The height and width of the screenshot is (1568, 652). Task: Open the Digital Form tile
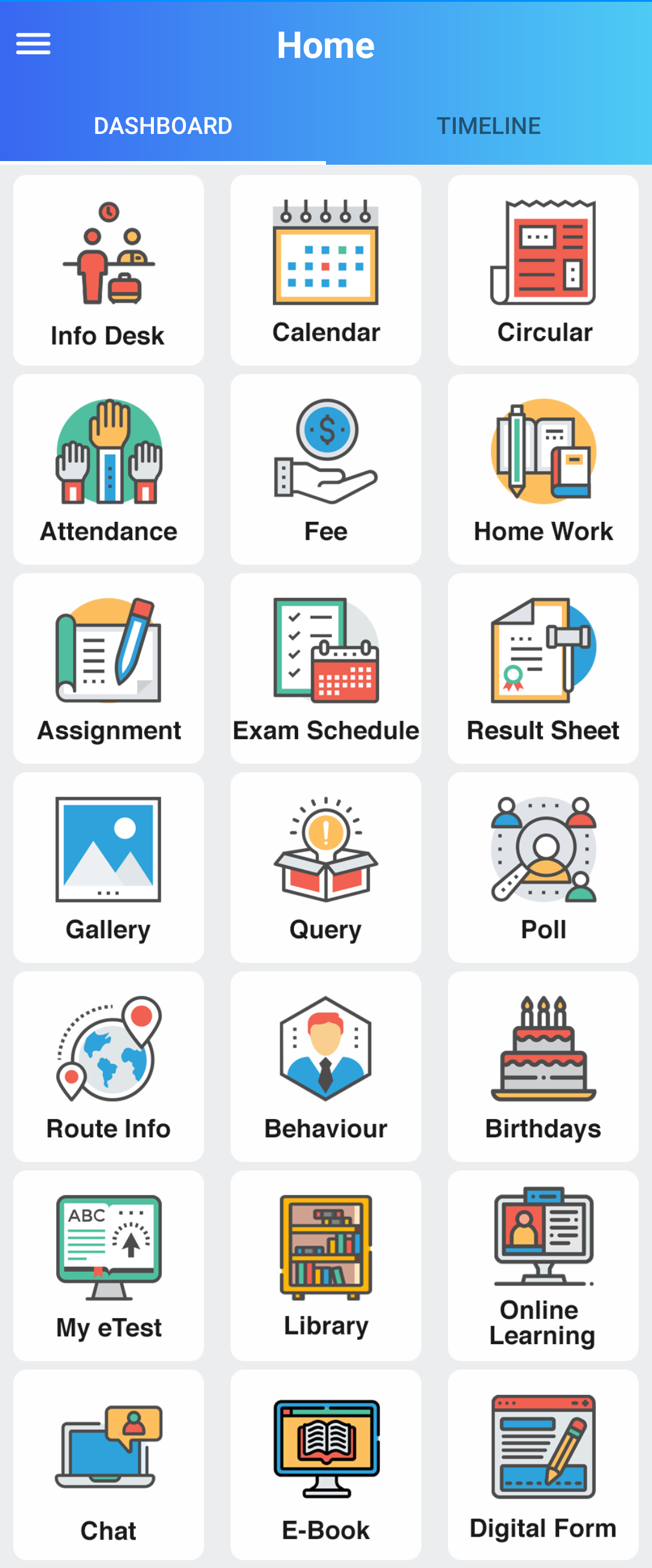click(x=542, y=1464)
